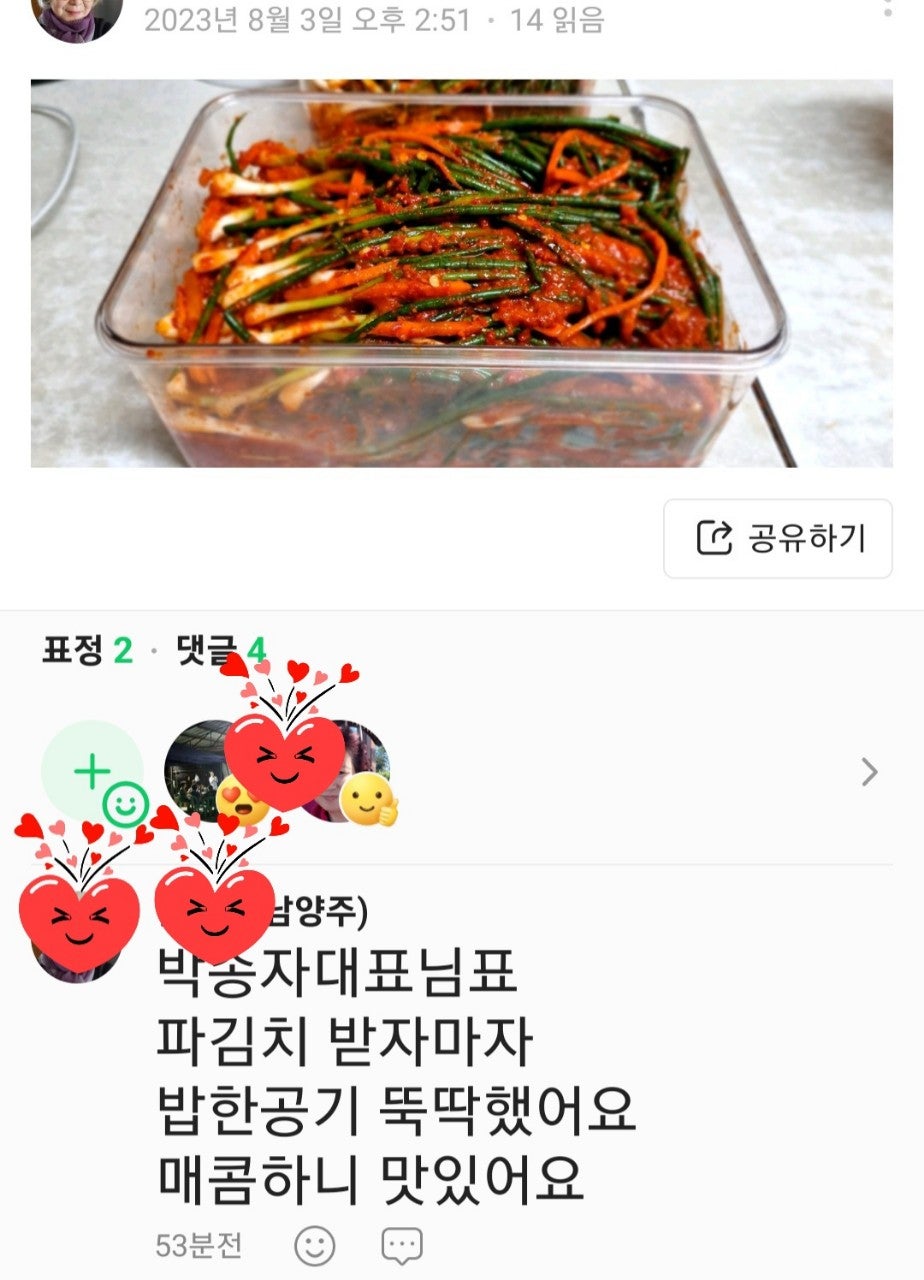Image resolution: width=924 pixels, height=1280 pixels.
Task: Add a reaction with the plus emoji button
Action: (x=92, y=772)
